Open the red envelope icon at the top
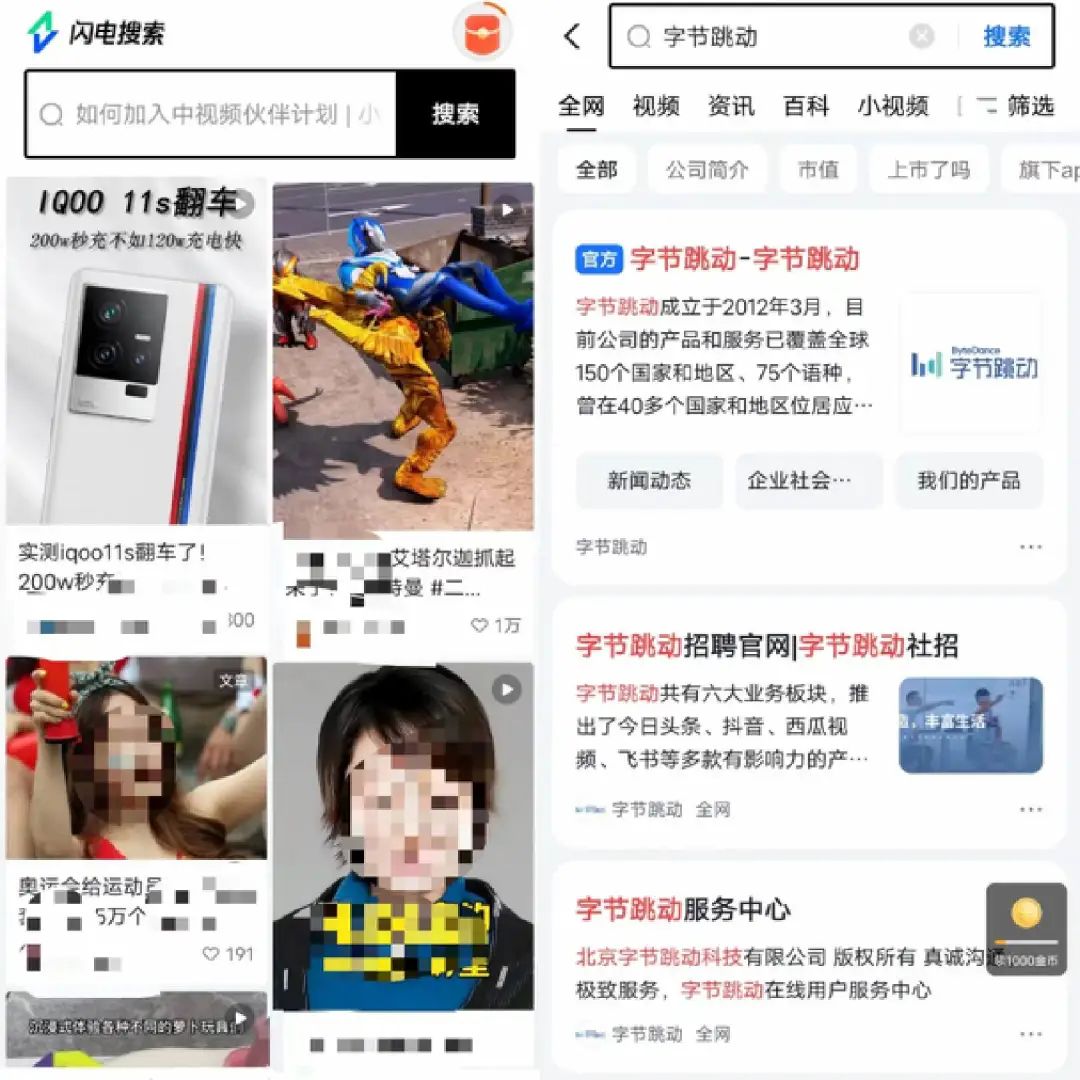 pos(482,33)
